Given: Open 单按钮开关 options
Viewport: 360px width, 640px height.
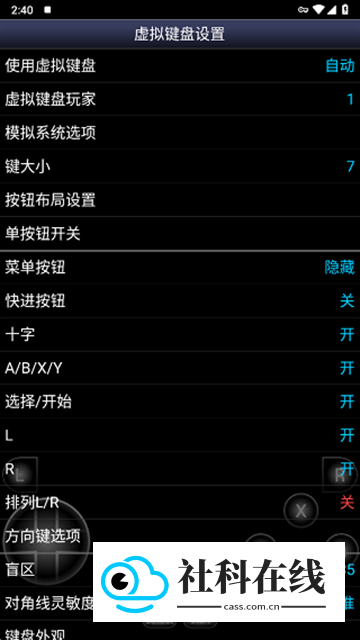Looking at the screenshot, I should point(180,233).
